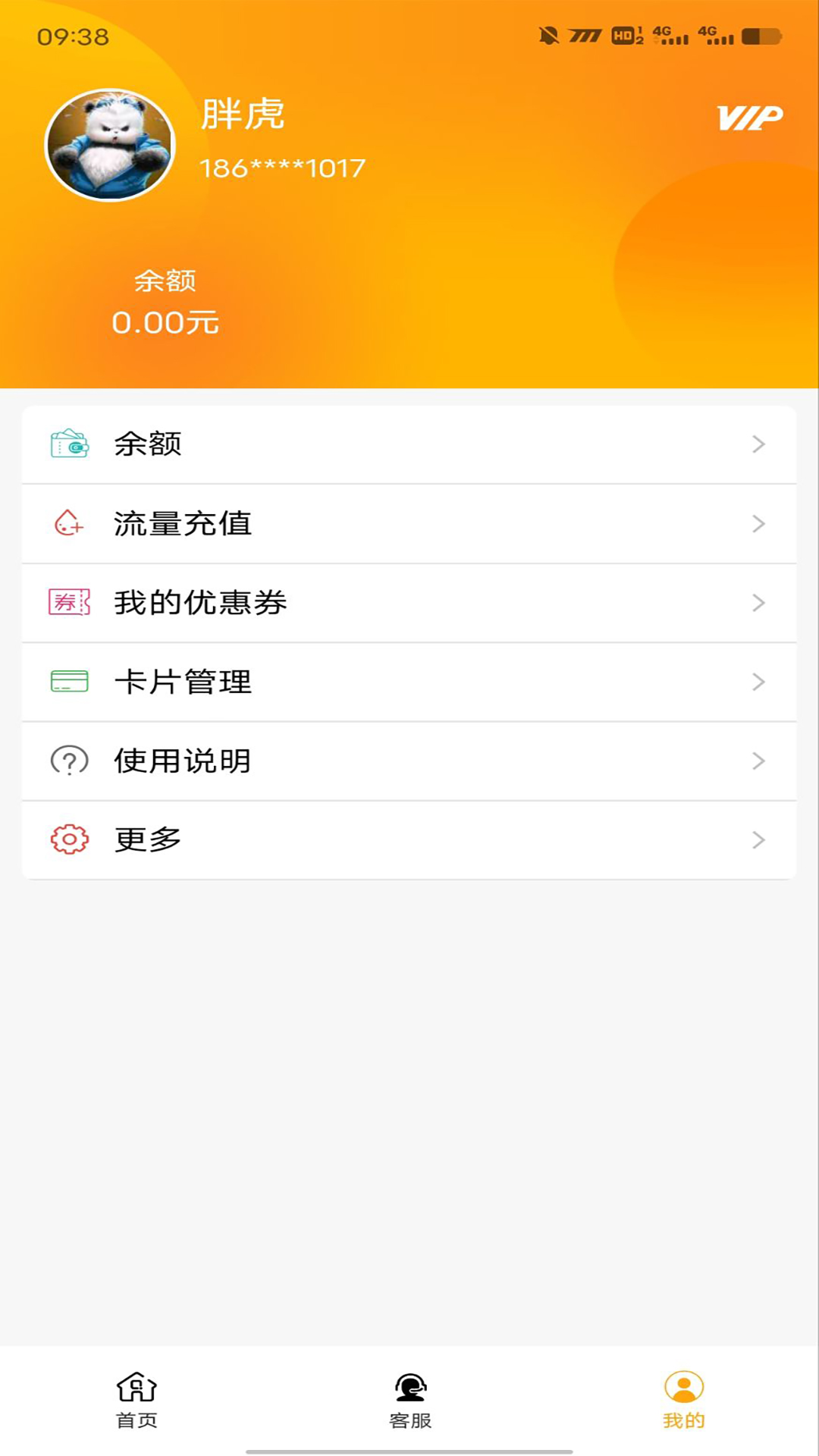
Task: Click the masked phone number 186****1017
Action: [281, 168]
